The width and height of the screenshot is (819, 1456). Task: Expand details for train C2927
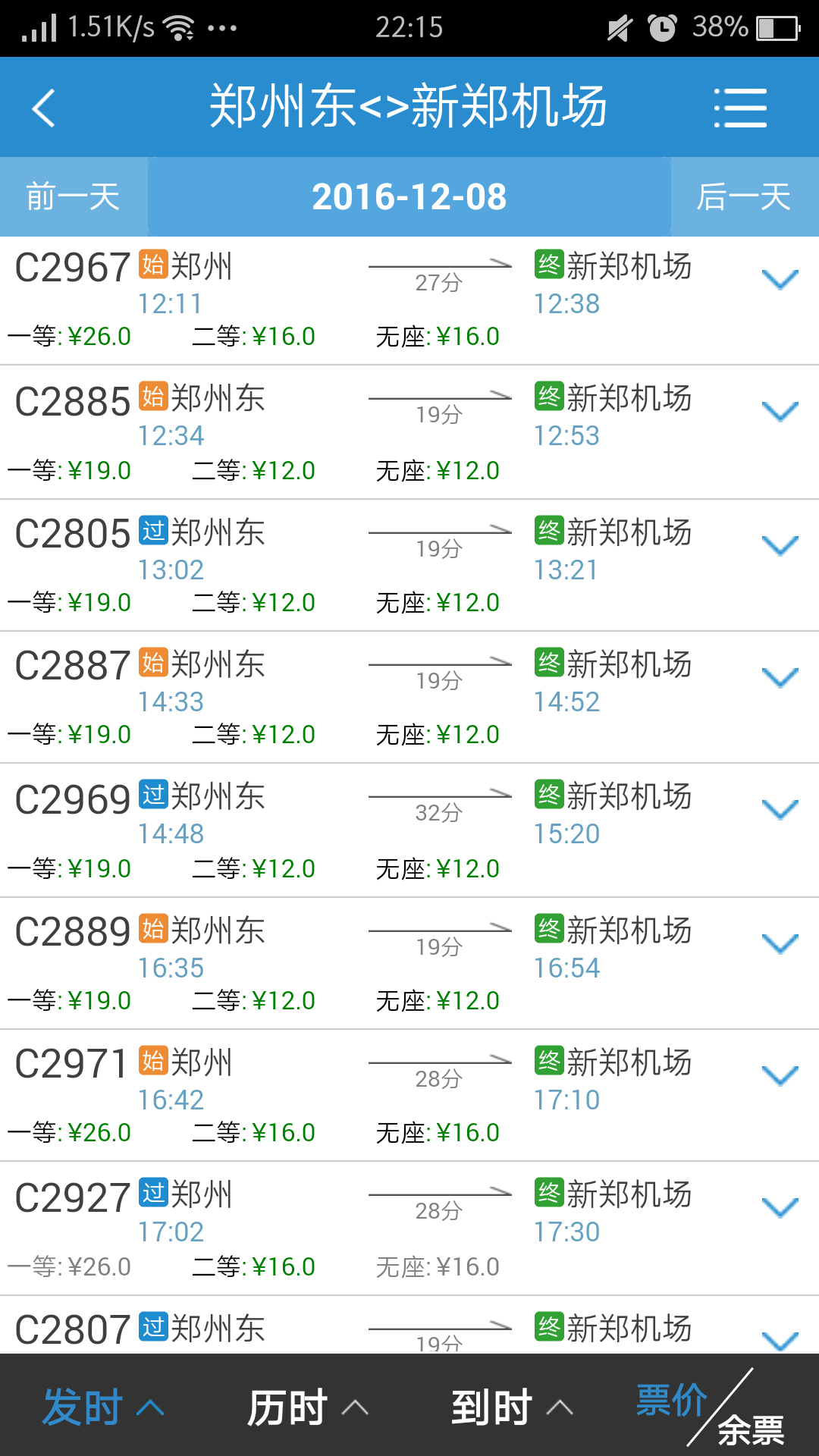780,1208
